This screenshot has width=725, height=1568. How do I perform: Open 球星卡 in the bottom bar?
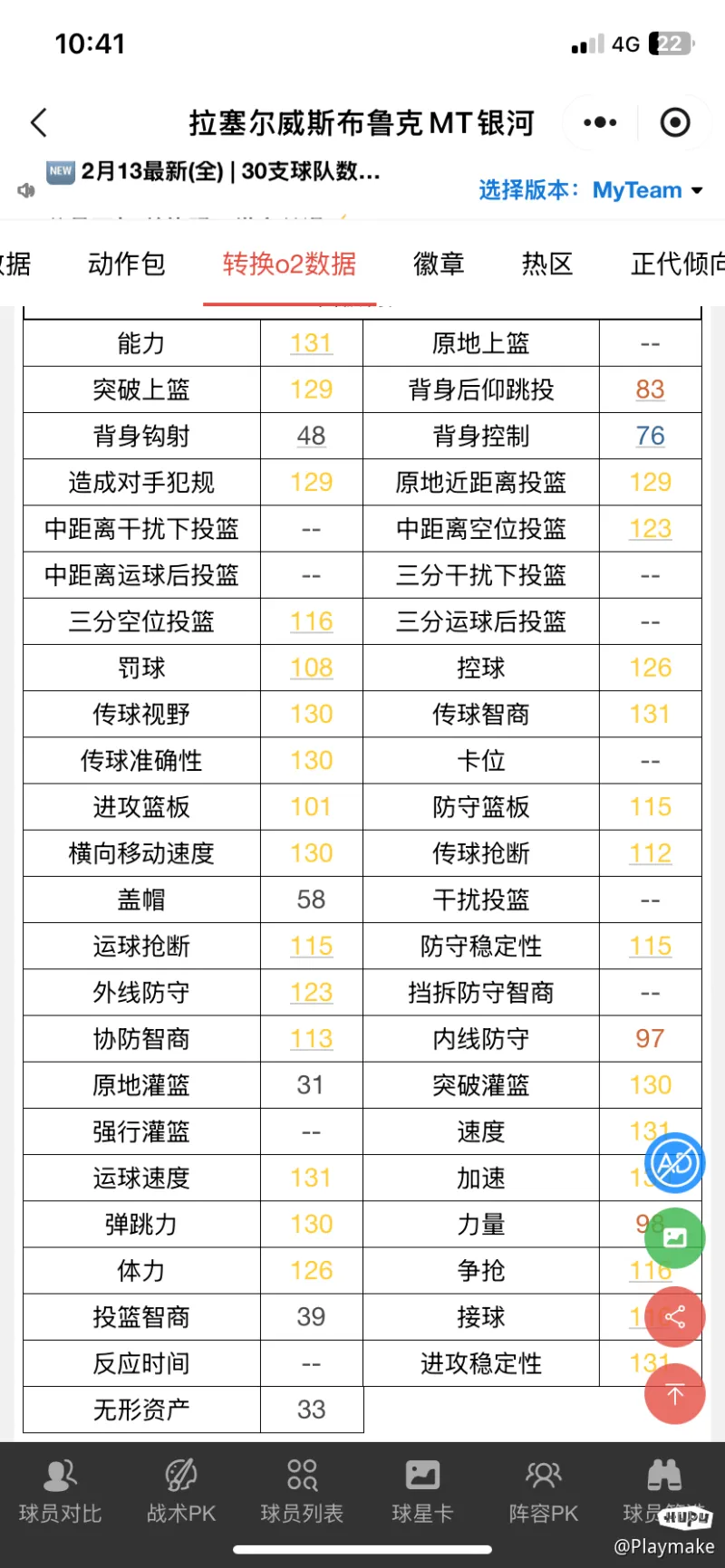point(422,1492)
